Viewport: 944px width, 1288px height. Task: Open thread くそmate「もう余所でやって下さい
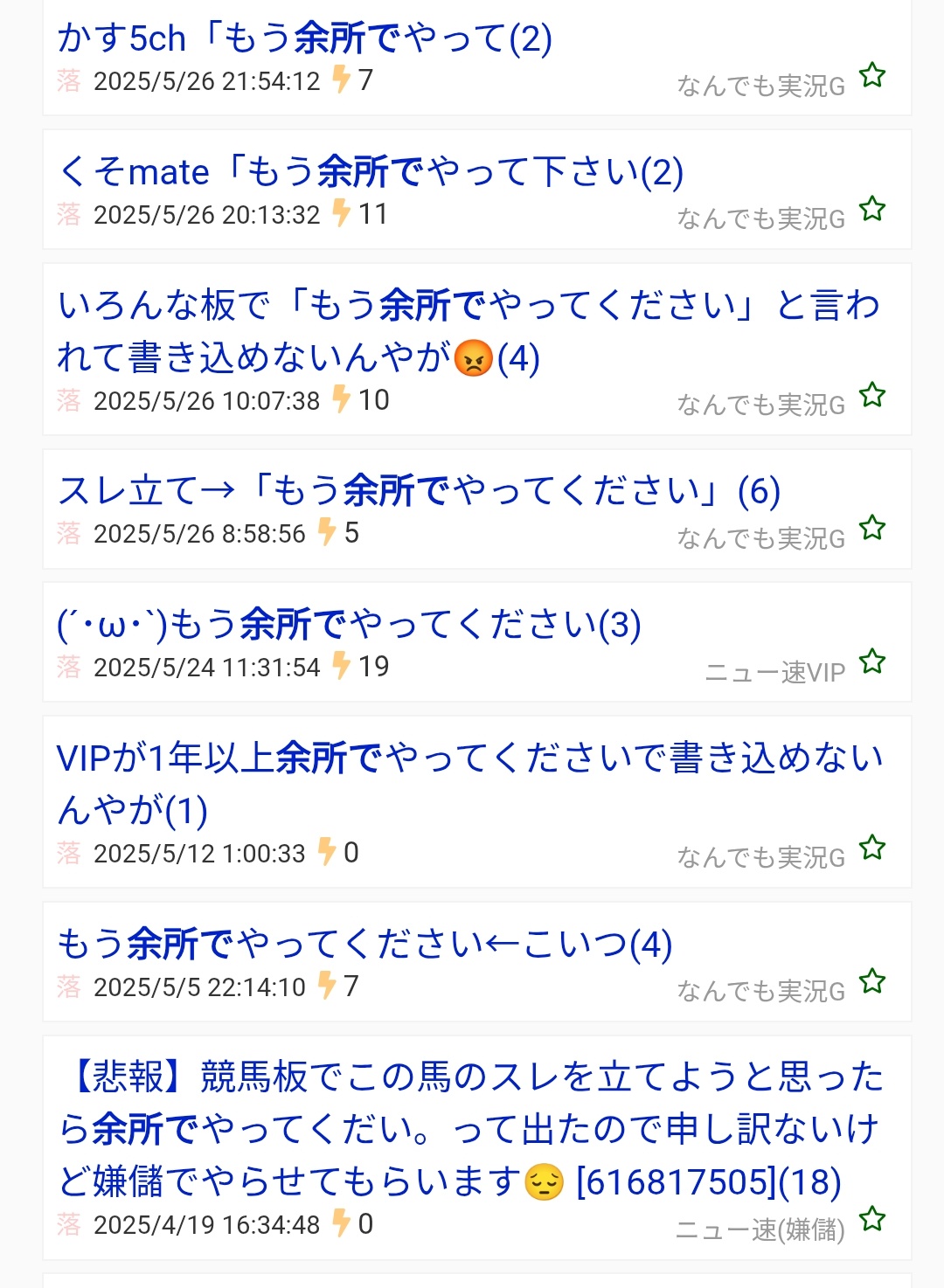pyautogui.click(x=370, y=172)
